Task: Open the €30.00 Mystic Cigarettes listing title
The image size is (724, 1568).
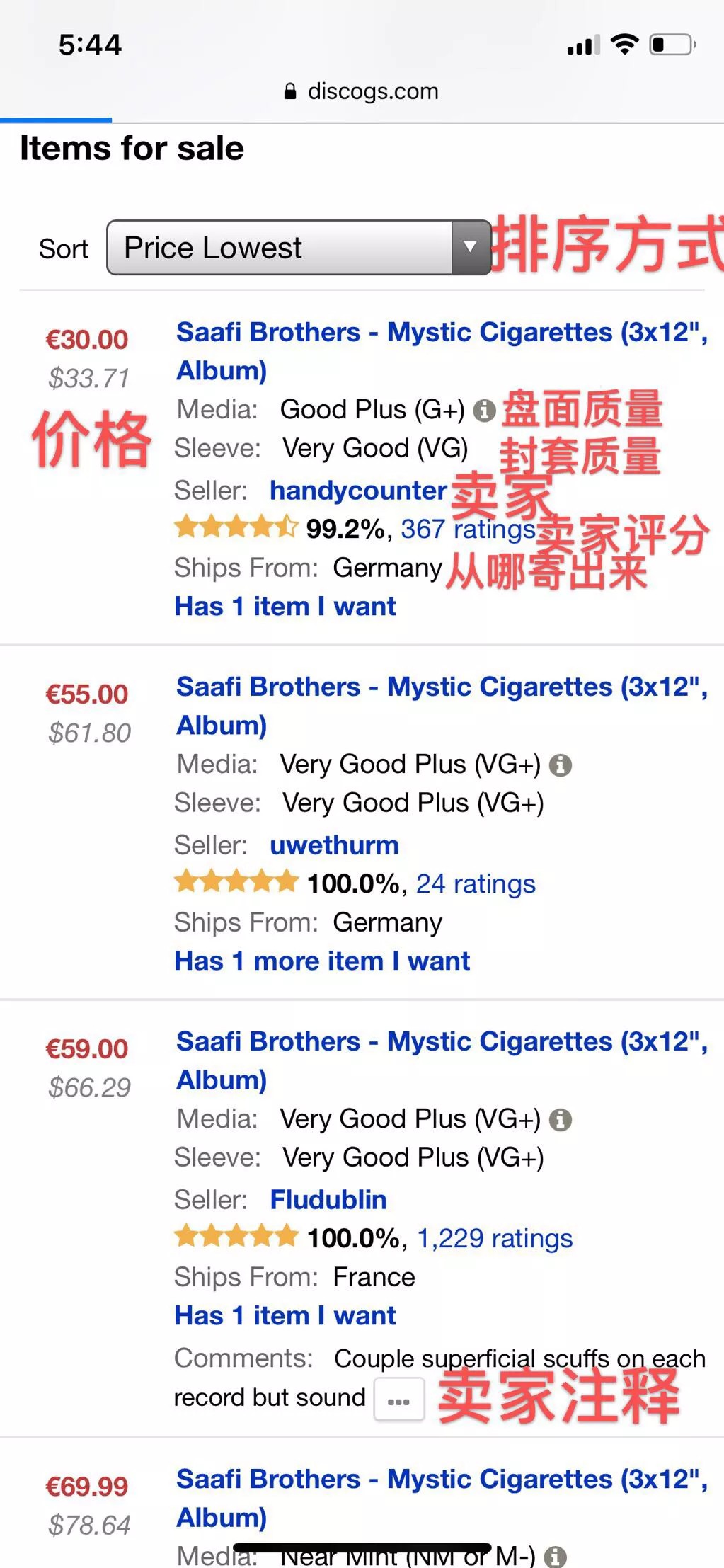Action: tap(440, 333)
